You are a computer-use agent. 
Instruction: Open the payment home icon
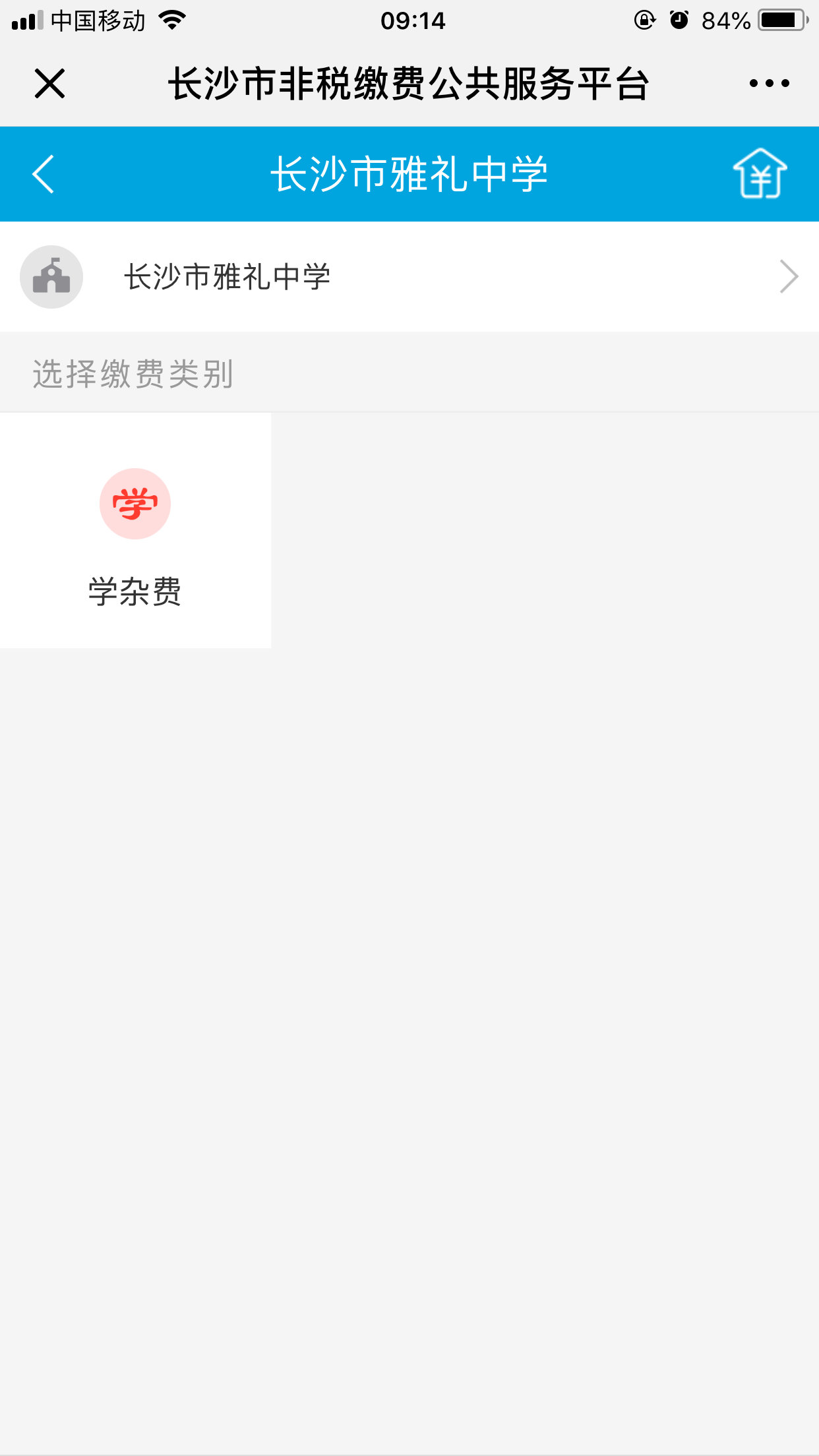point(760,173)
